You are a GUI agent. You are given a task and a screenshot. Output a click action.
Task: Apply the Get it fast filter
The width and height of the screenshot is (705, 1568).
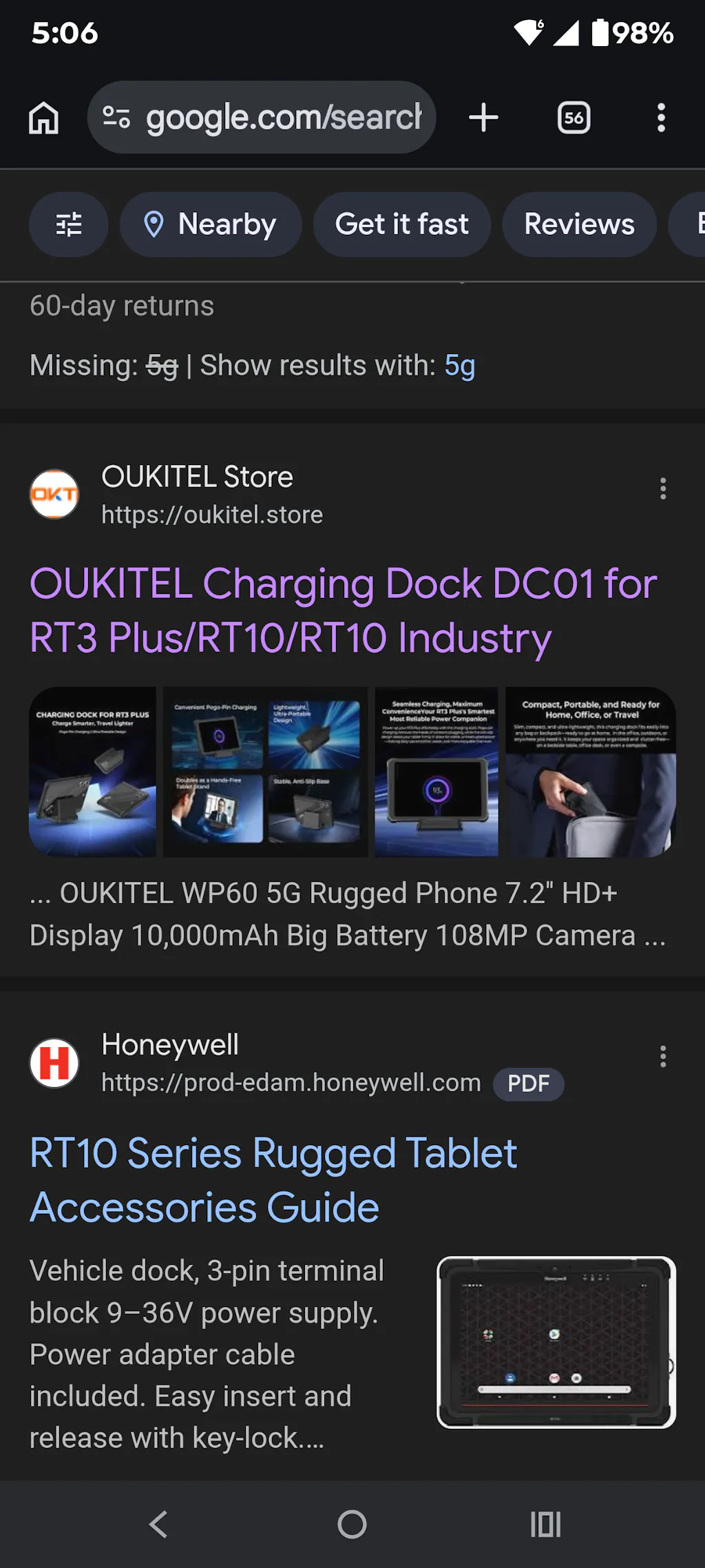[x=402, y=225]
